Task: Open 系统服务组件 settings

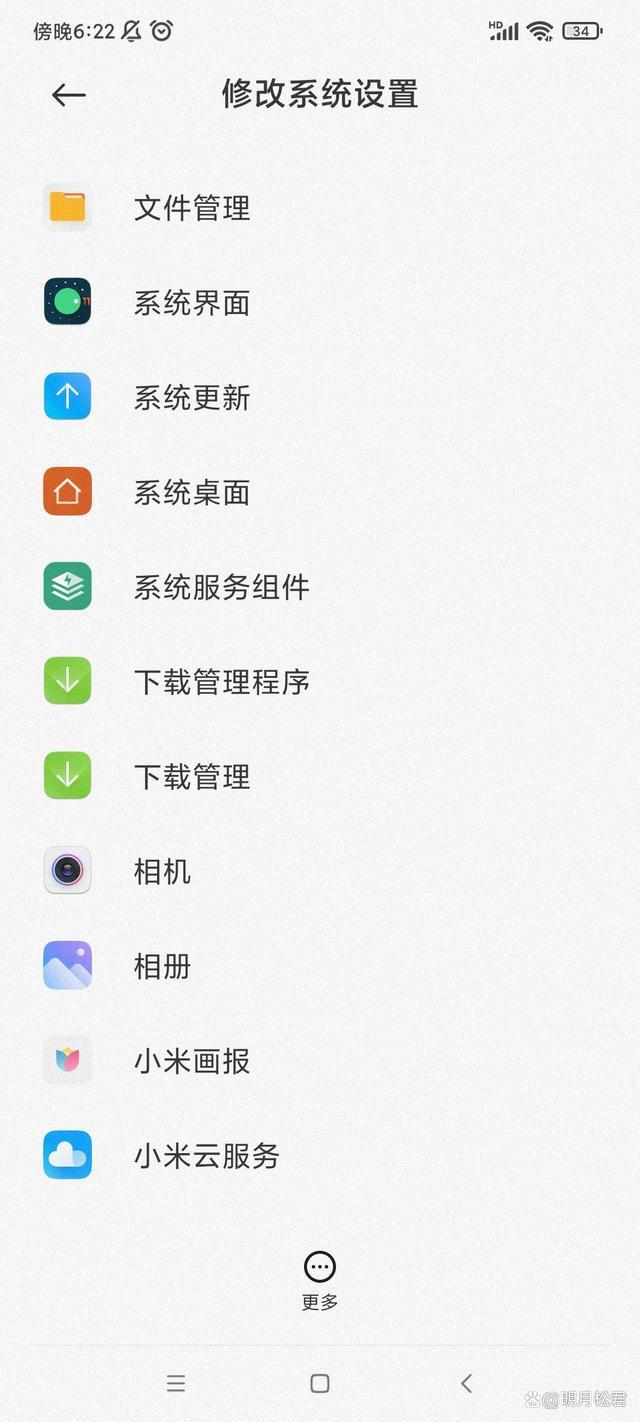Action: pos(221,587)
